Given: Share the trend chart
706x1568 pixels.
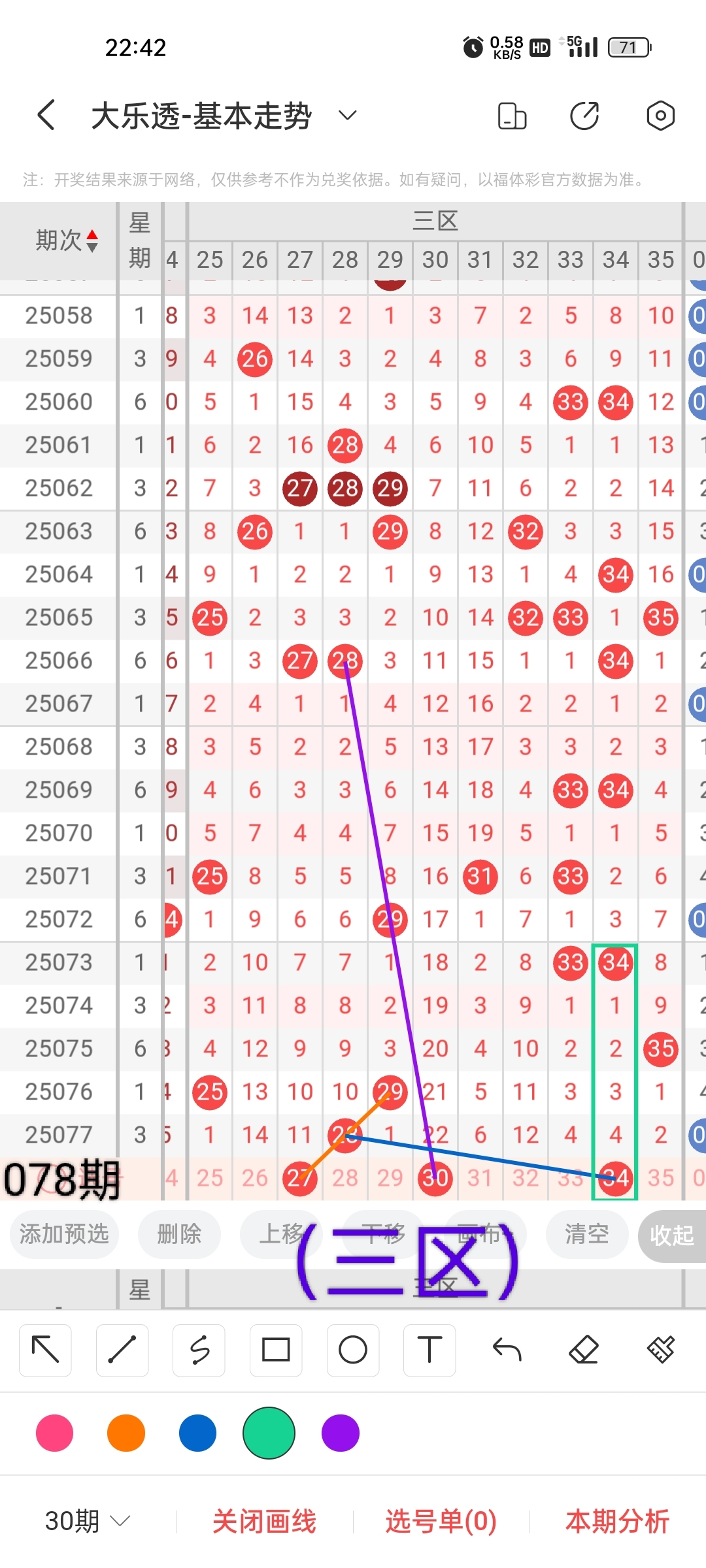Looking at the screenshot, I should coord(584,116).
